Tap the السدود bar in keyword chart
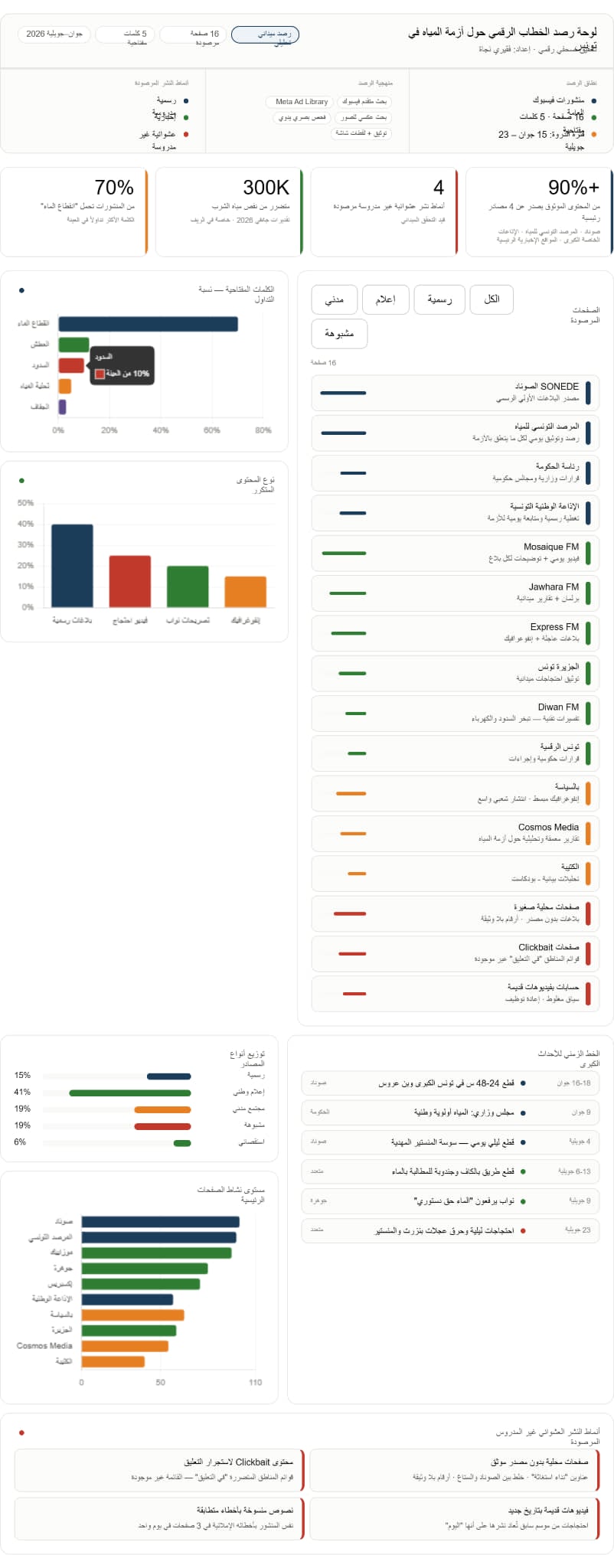Screen dimensions: 614x1568 click(71, 365)
